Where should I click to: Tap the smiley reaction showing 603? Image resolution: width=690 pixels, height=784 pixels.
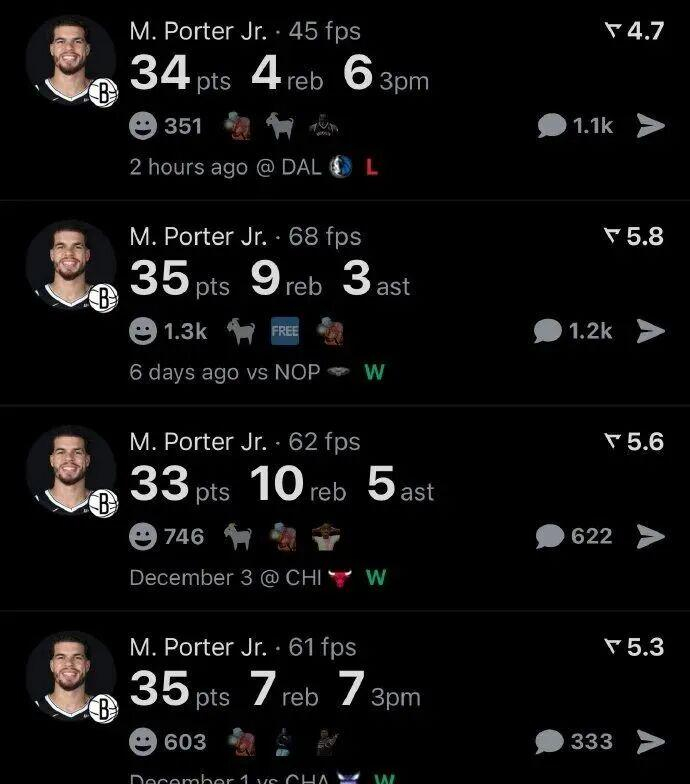click(x=144, y=742)
